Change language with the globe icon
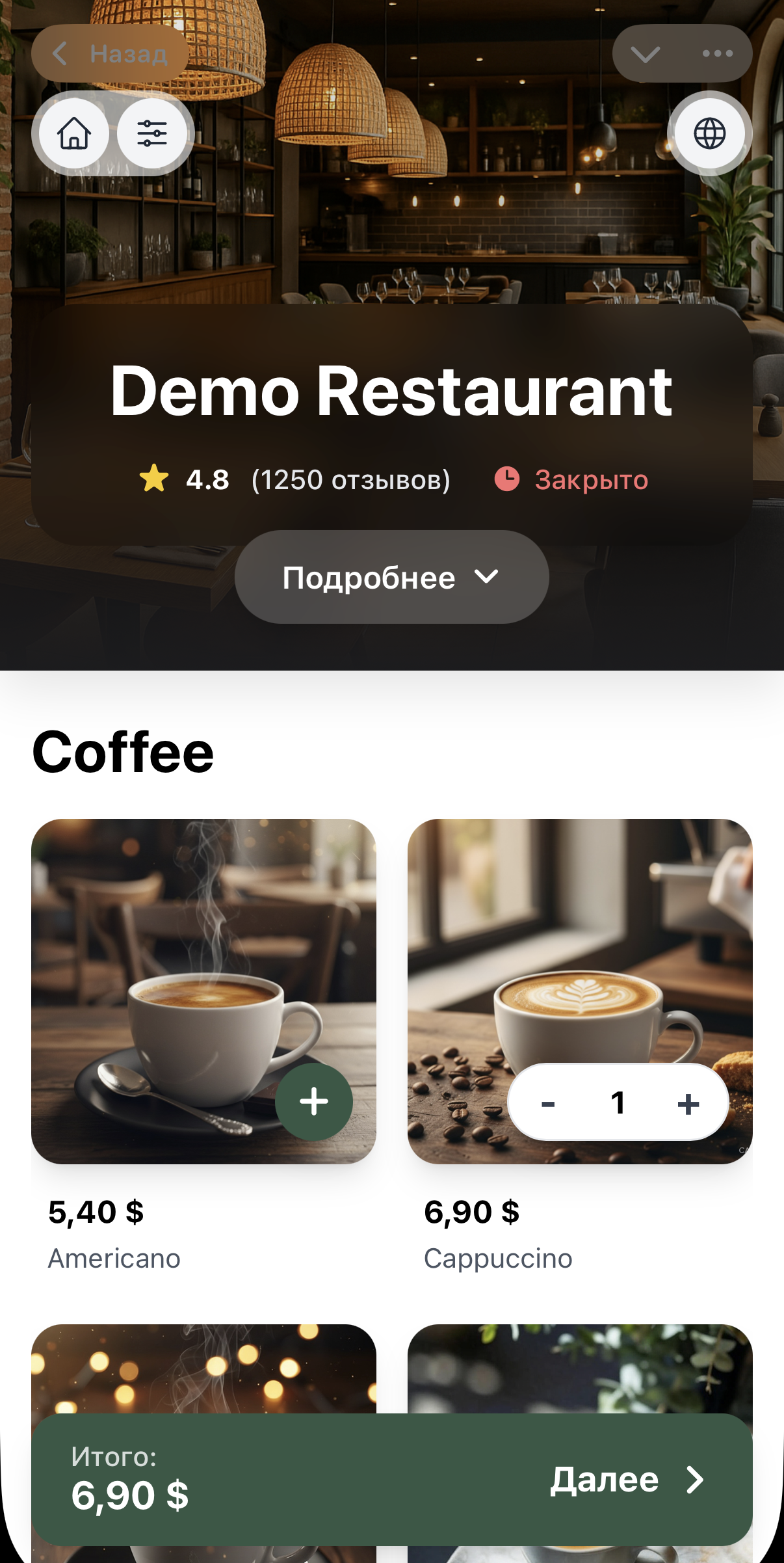This screenshot has height=1563, width=784. point(709,133)
